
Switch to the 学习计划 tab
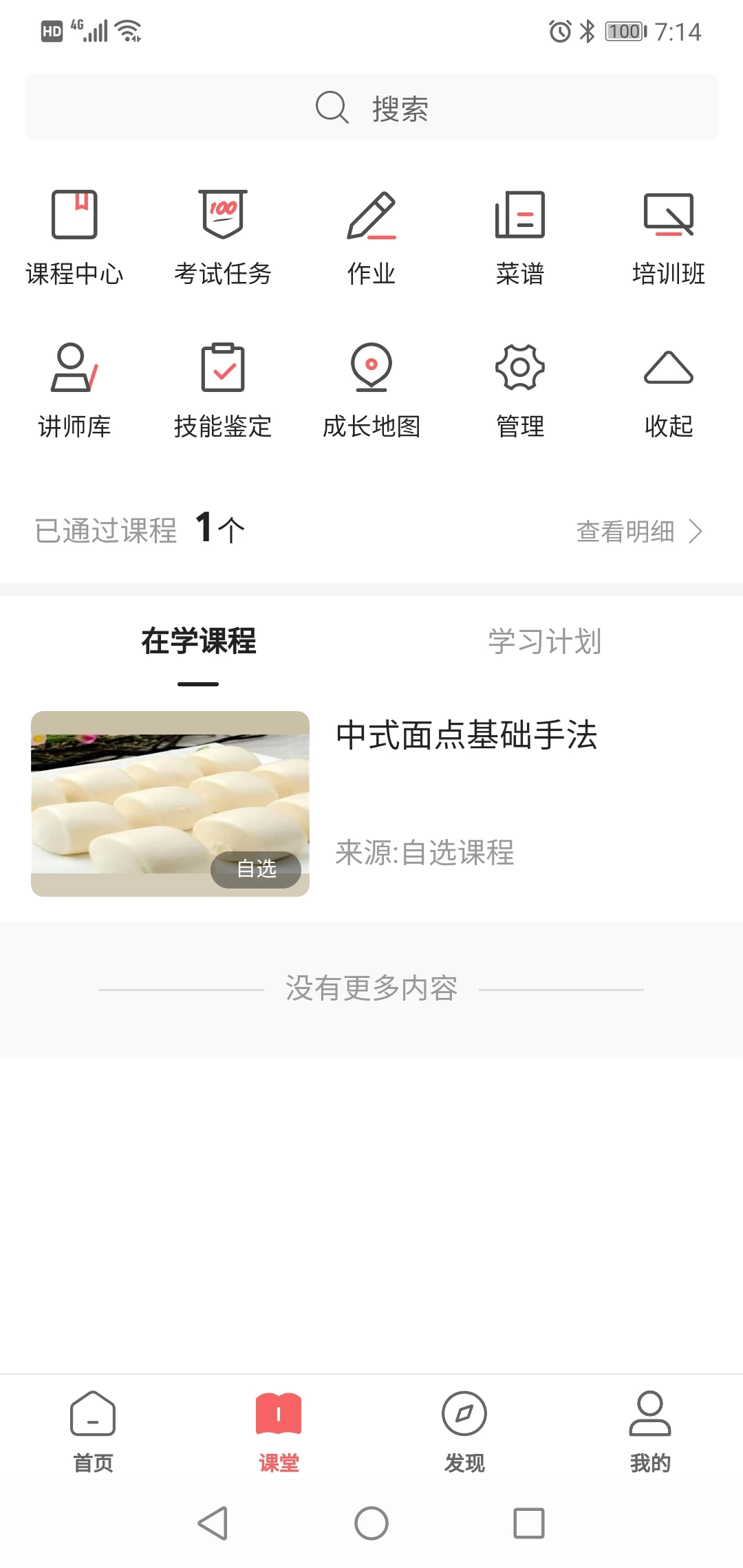pyautogui.click(x=543, y=642)
